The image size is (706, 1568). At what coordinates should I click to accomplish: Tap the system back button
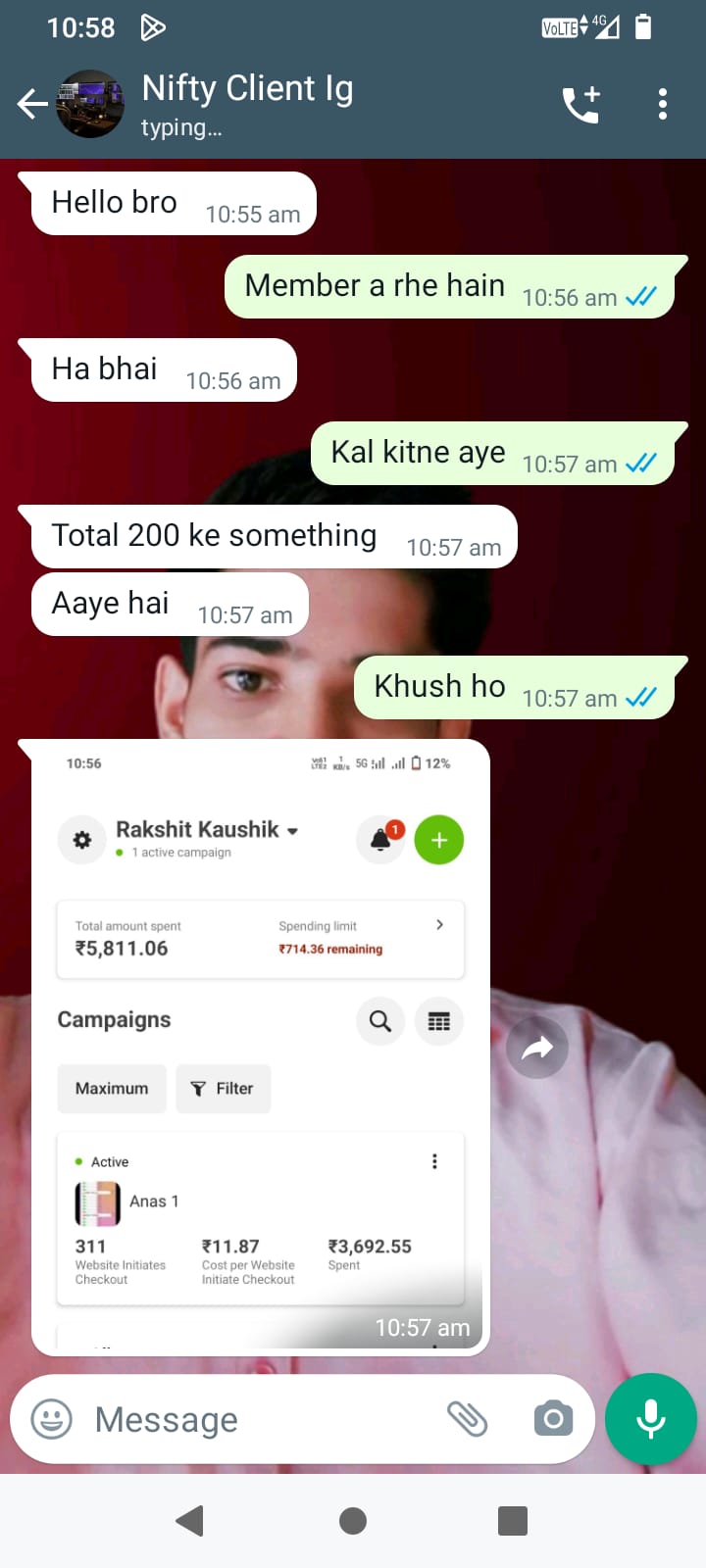[x=189, y=1521]
